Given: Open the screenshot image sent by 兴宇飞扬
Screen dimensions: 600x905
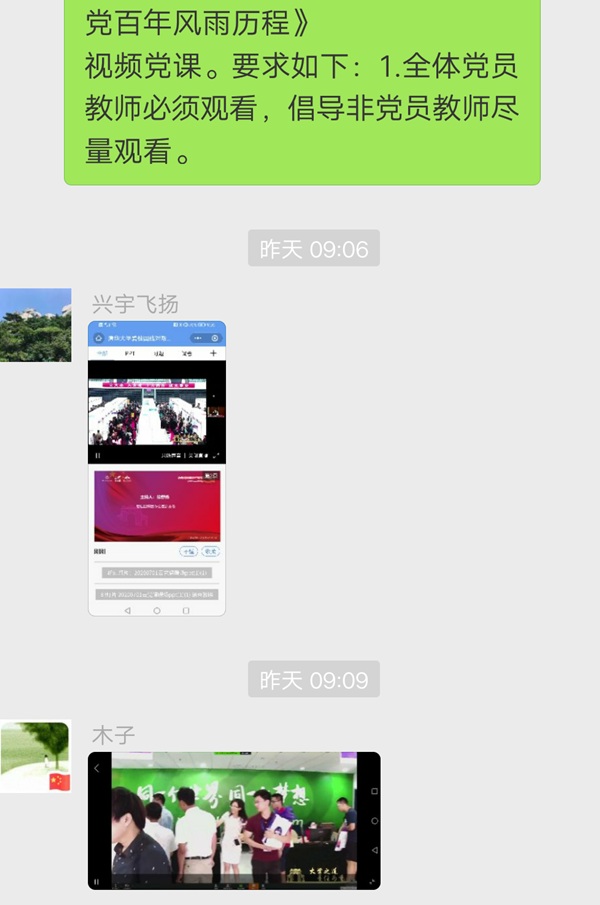Looking at the screenshot, I should point(157,468).
